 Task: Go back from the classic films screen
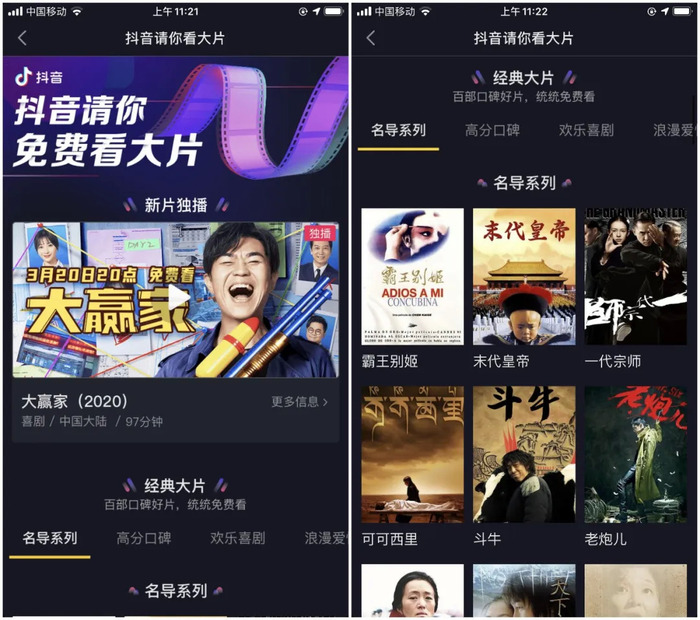tap(371, 38)
